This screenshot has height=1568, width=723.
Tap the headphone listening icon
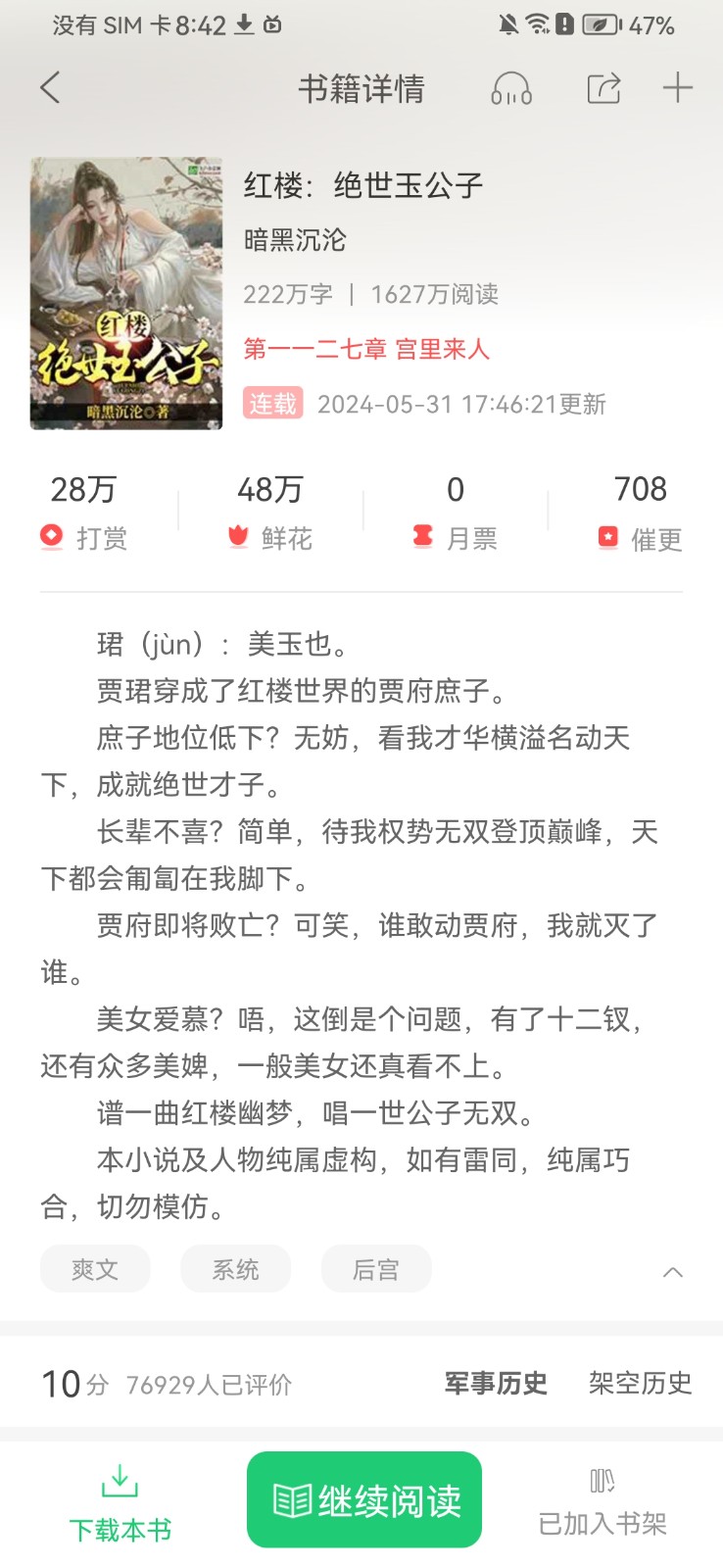pos(508,87)
